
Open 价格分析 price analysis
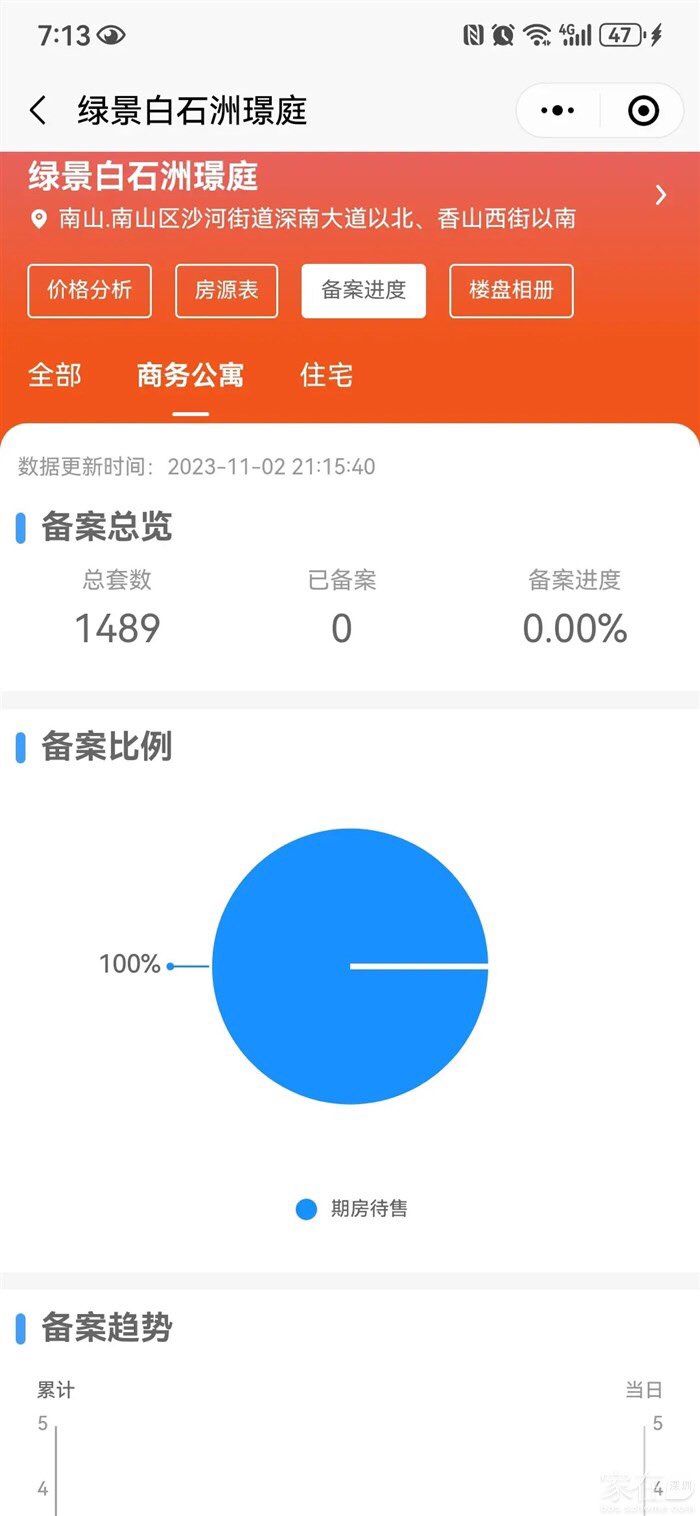tap(89, 291)
